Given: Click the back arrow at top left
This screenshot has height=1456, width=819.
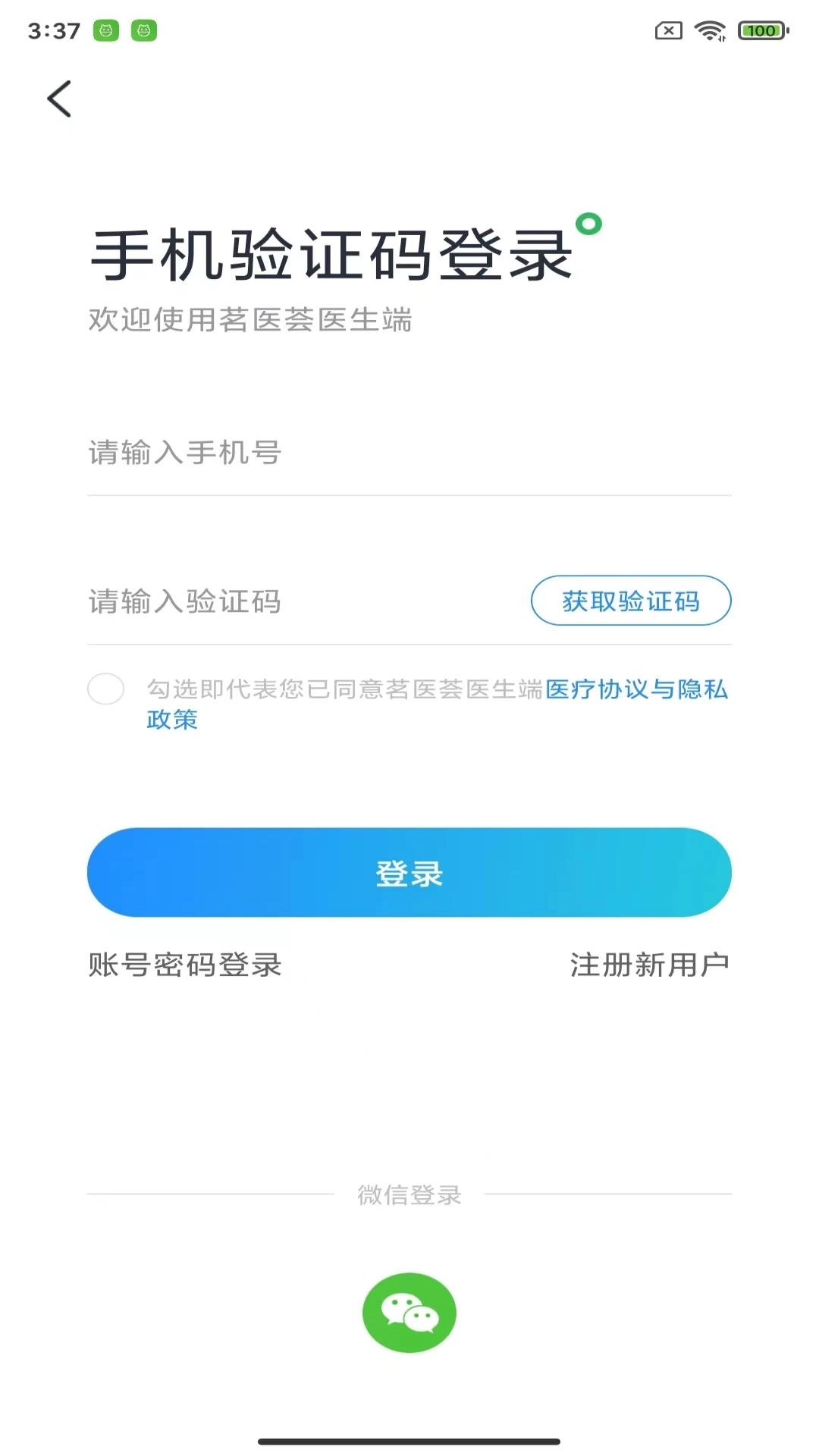Looking at the screenshot, I should tap(59, 98).
